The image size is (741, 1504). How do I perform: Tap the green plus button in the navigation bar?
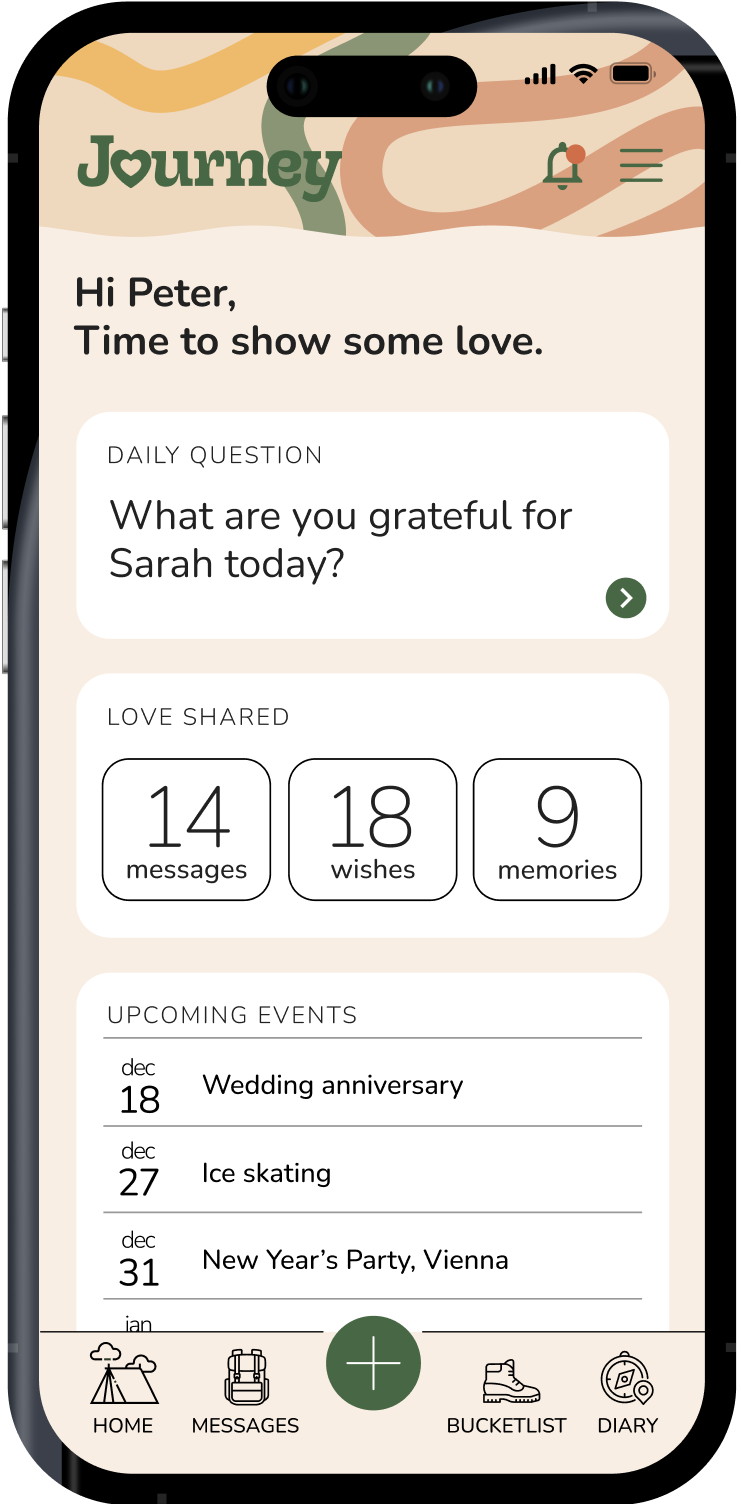pyautogui.click(x=372, y=1362)
